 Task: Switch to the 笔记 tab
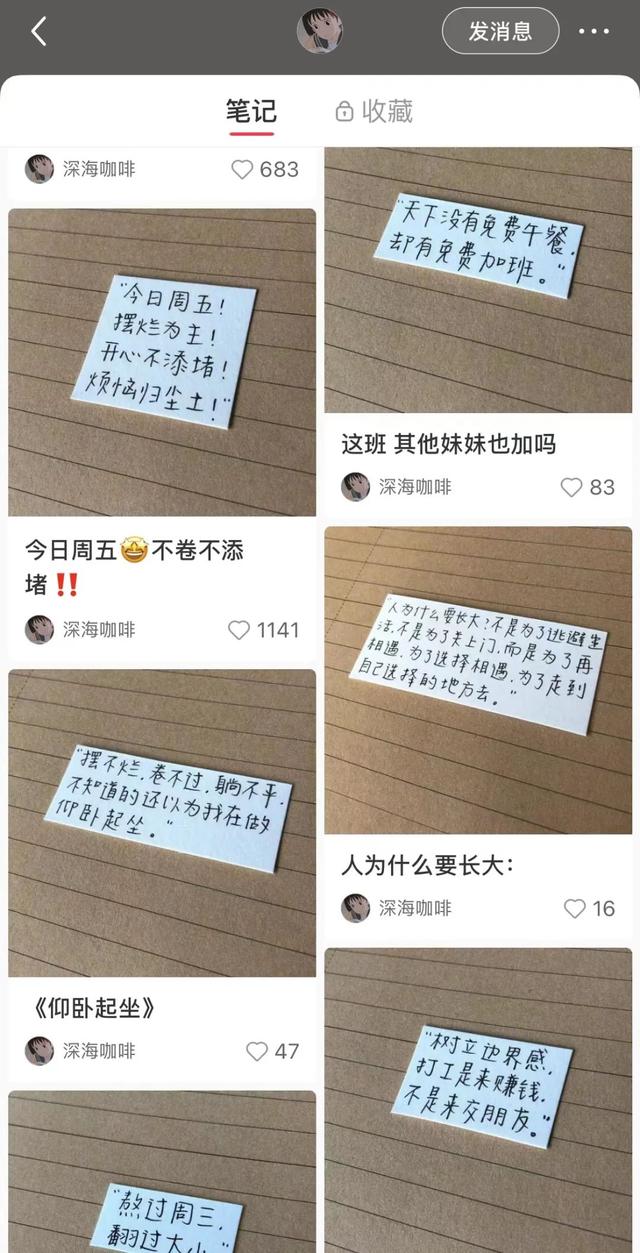click(x=251, y=111)
